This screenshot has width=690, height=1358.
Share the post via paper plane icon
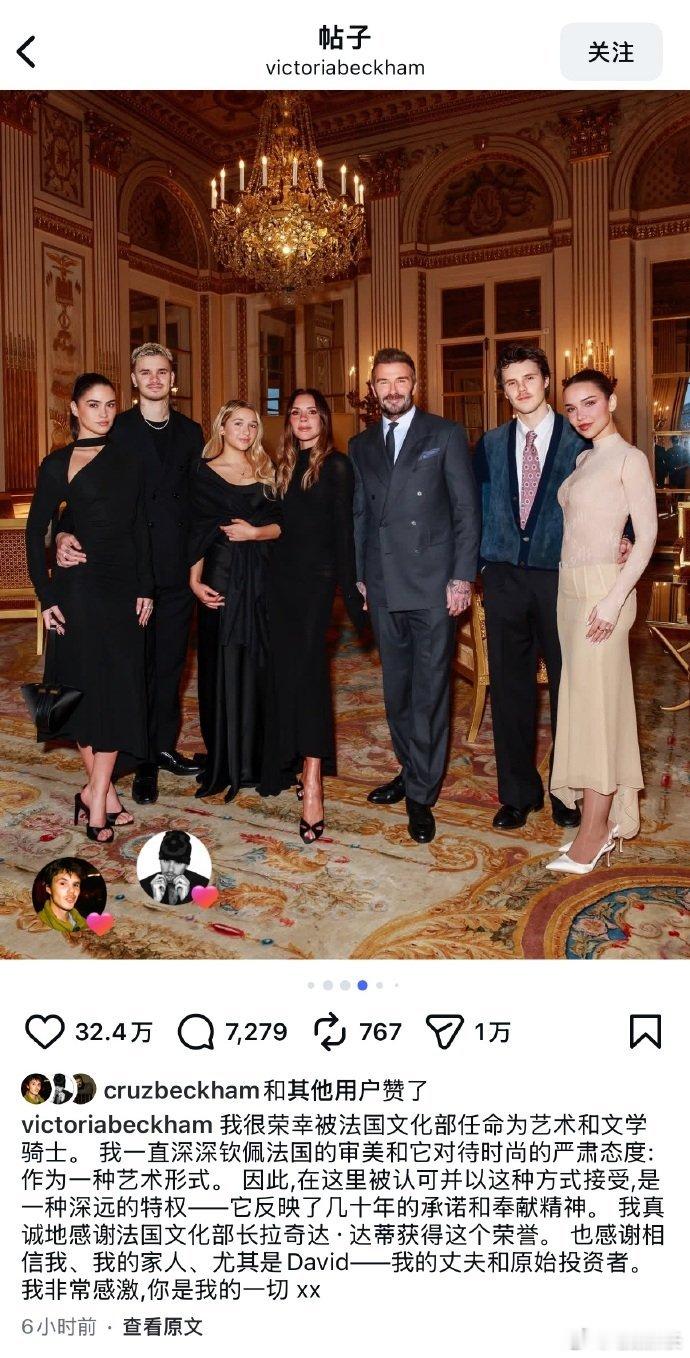pyautogui.click(x=444, y=1031)
